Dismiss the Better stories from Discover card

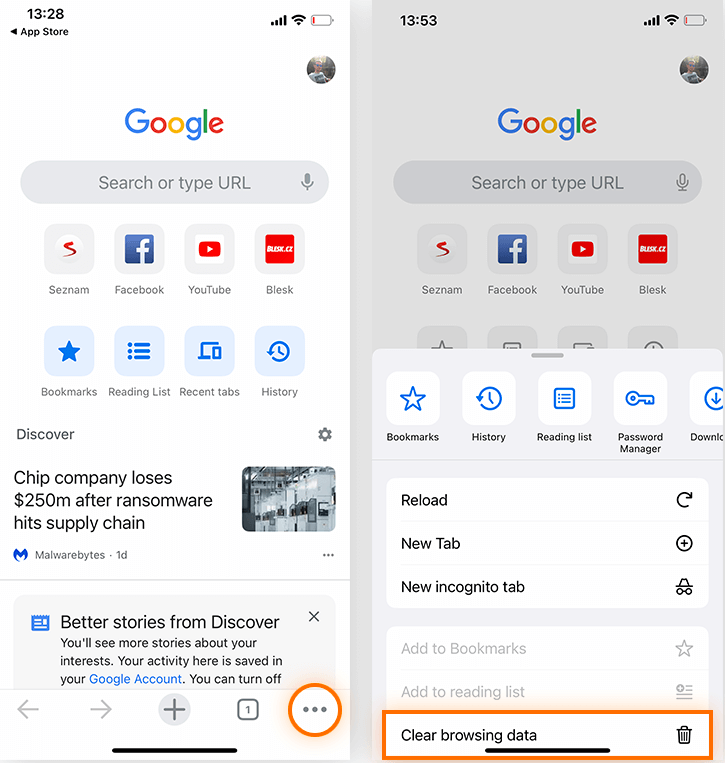[x=314, y=617]
